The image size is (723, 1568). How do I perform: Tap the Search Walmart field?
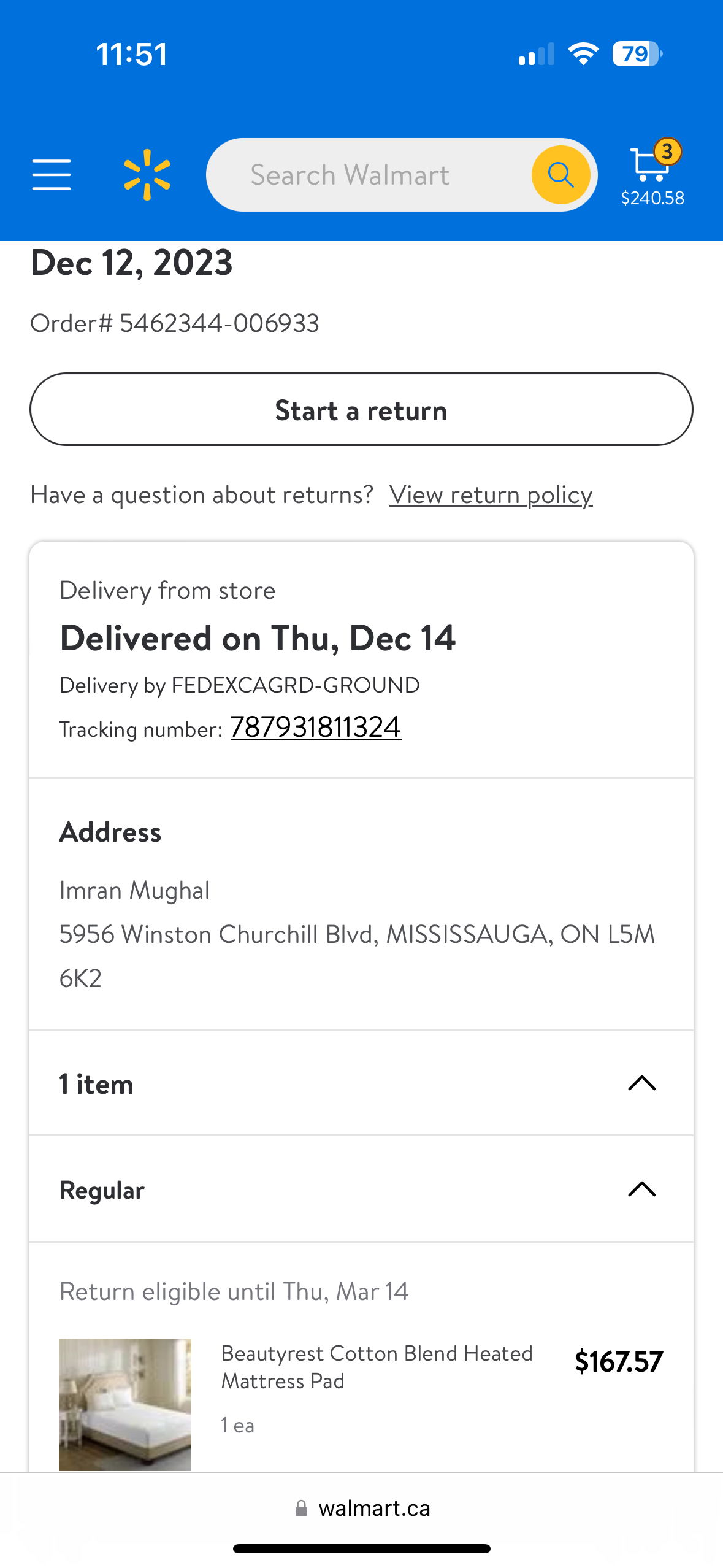[x=368, y=175]
